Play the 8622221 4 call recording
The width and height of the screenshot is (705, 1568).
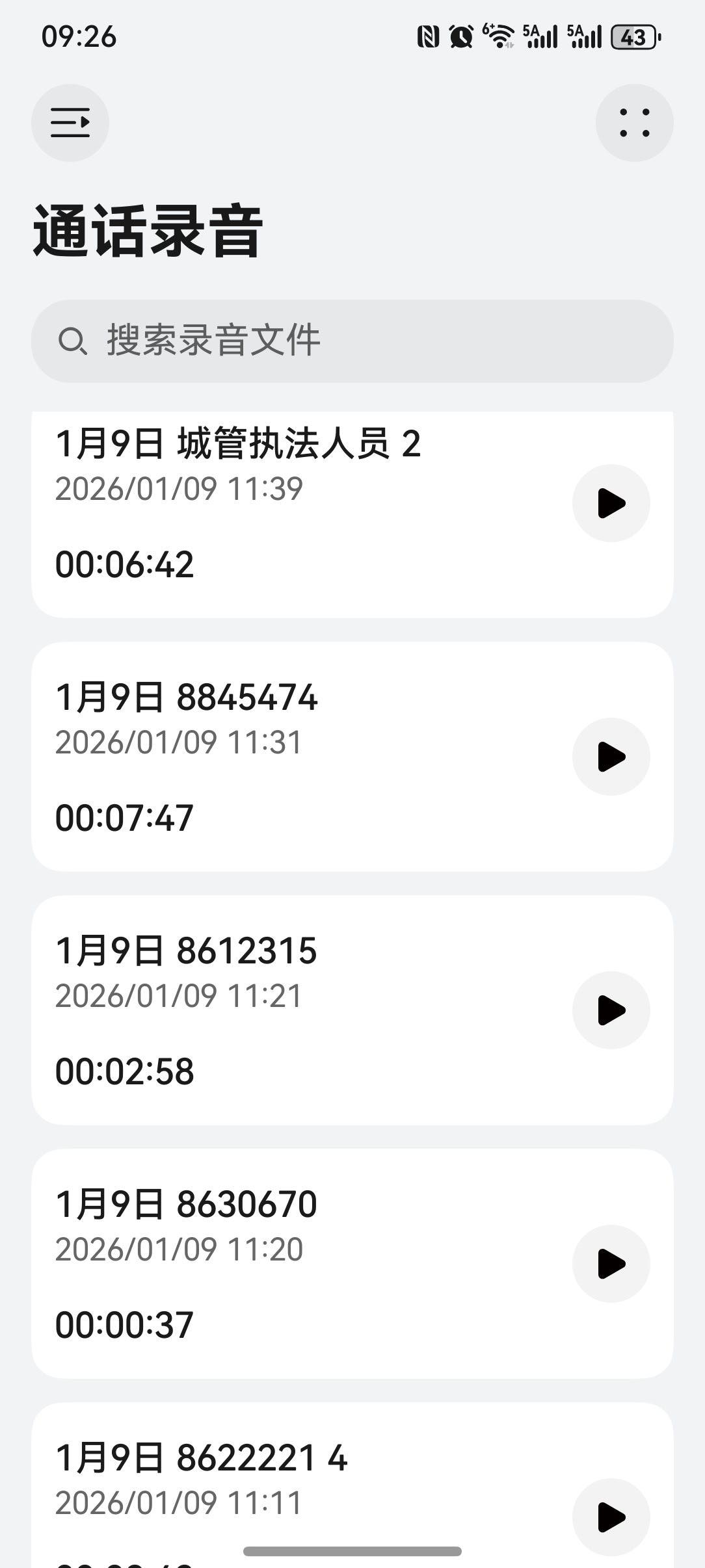tap(611, 1517)
